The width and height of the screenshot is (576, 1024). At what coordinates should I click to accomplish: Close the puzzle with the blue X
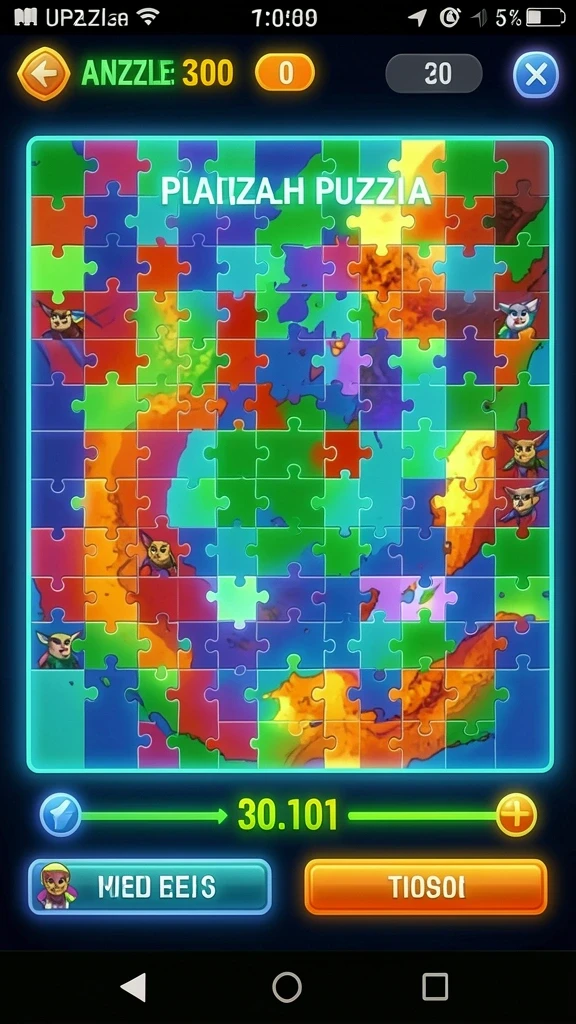(536, 74)
